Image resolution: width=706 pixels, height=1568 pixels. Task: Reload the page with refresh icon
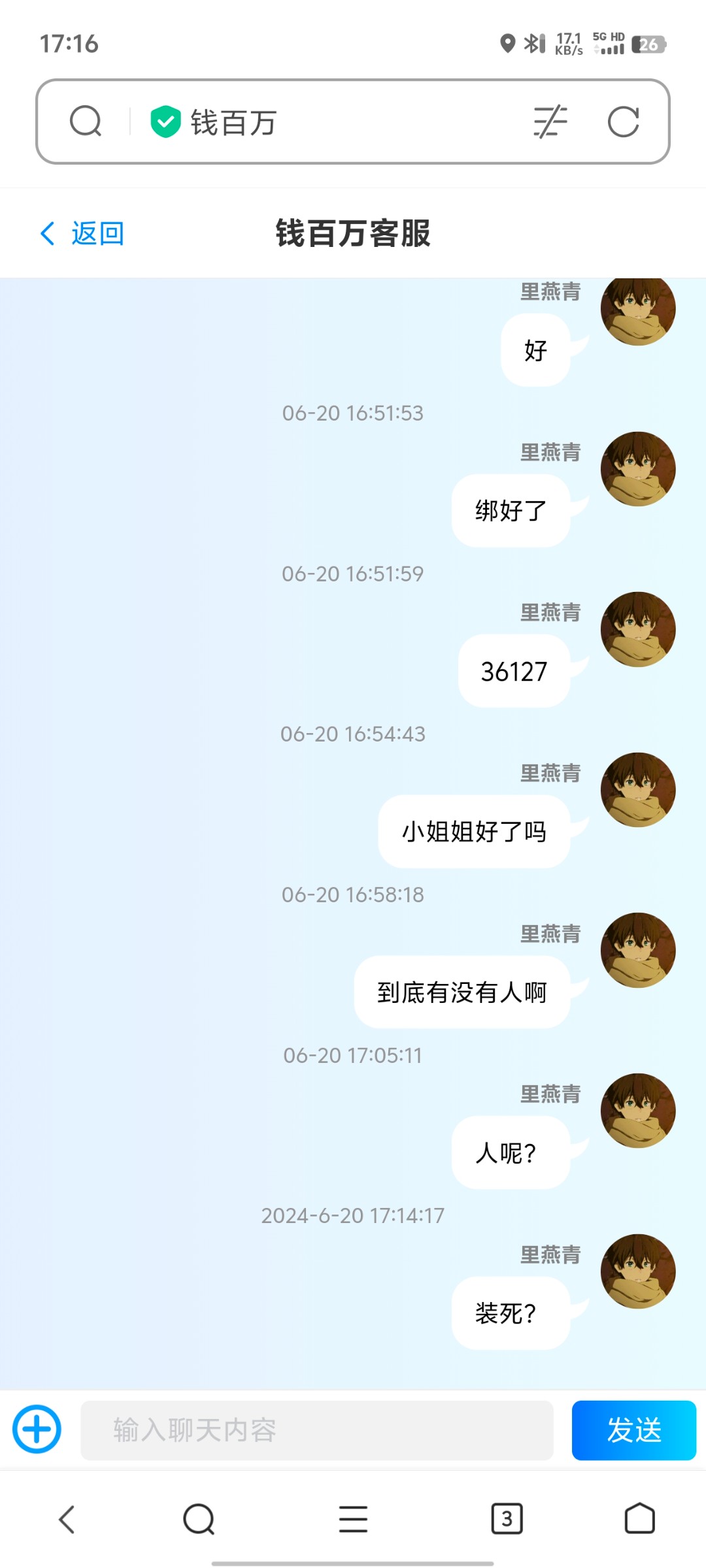[x=623, y=122]
